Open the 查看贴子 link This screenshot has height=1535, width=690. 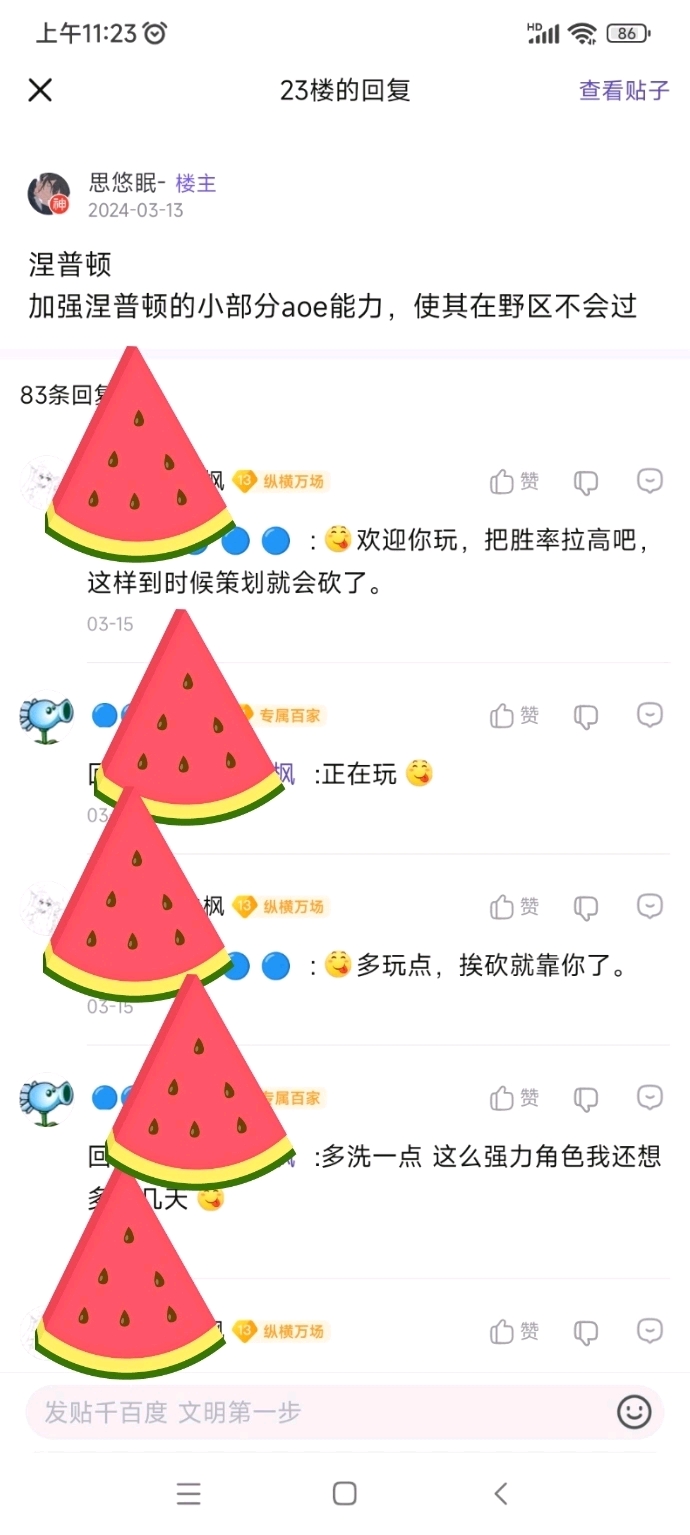click(x=624, y=90)
